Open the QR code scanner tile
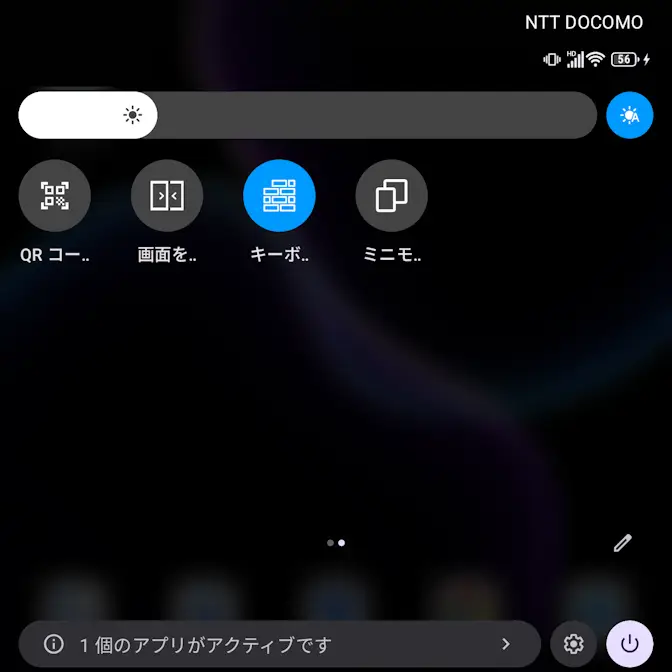The height and width of the screenshot is (672, 672). 55,196
